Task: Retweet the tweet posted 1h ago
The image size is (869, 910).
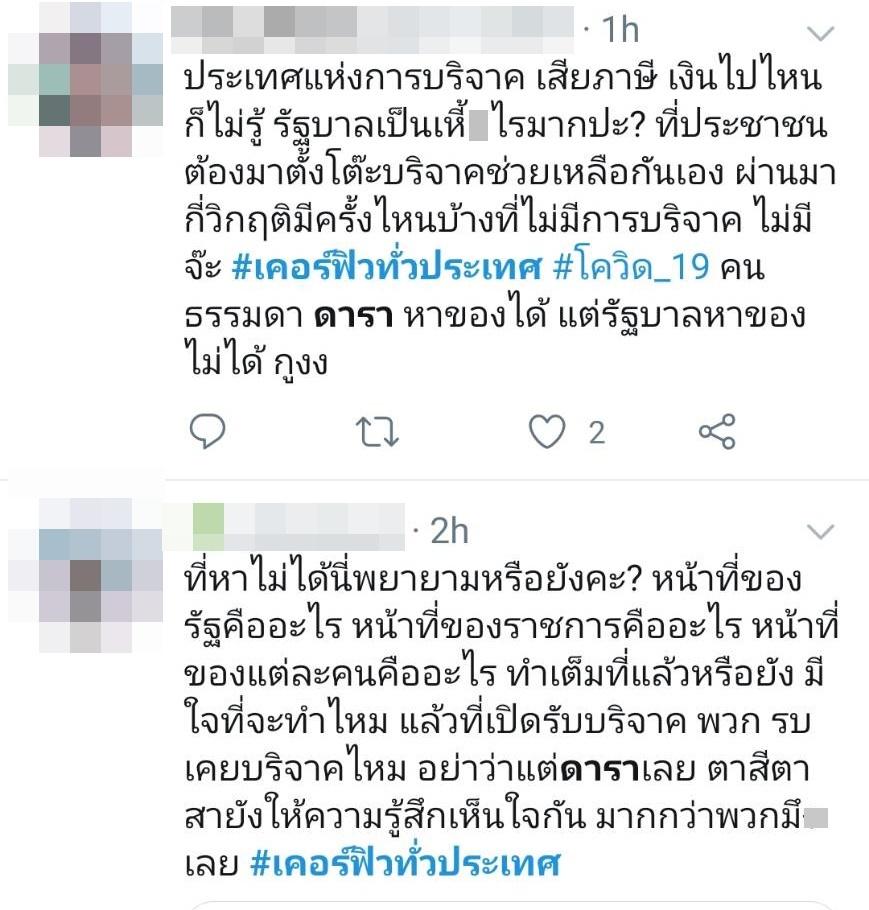Action: [378, 431]
